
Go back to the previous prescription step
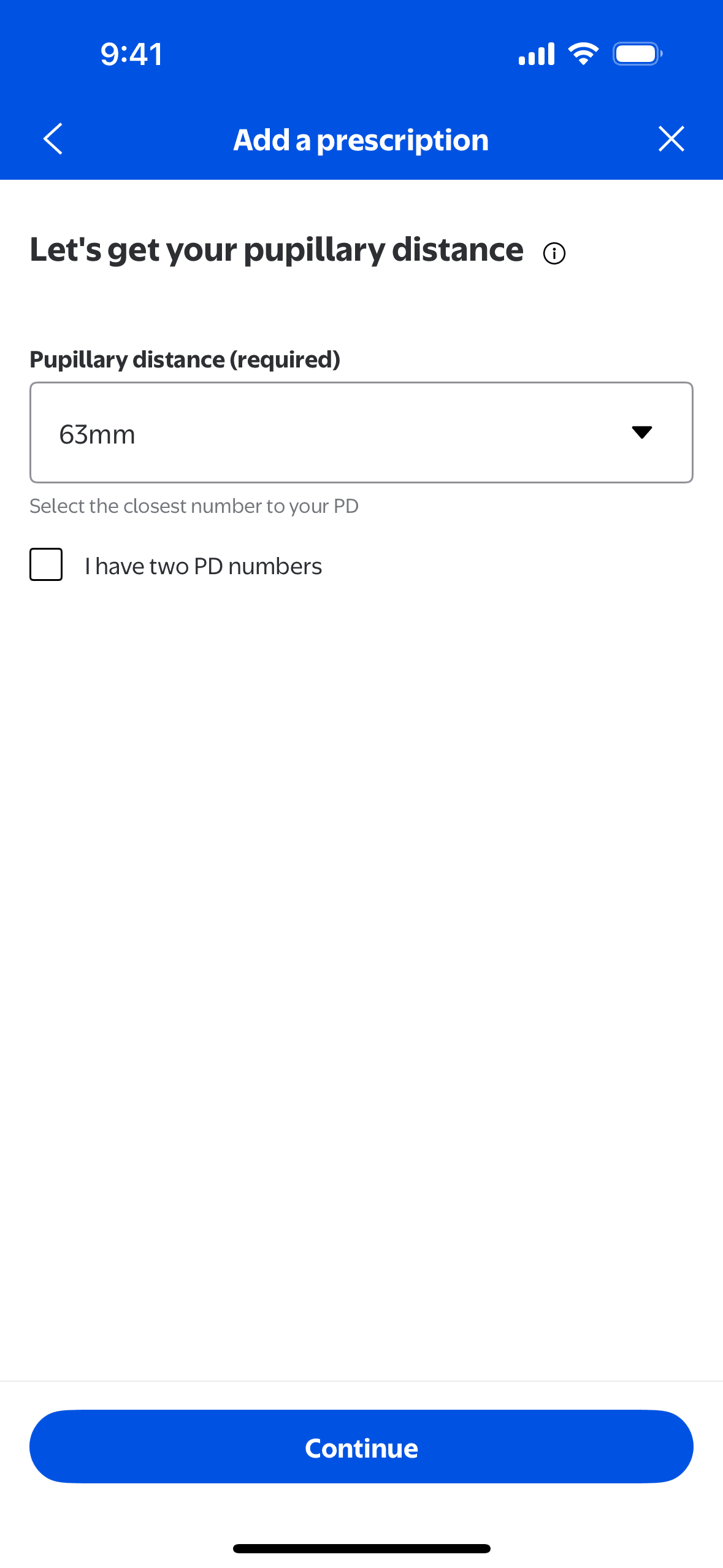tap(53, 139)
